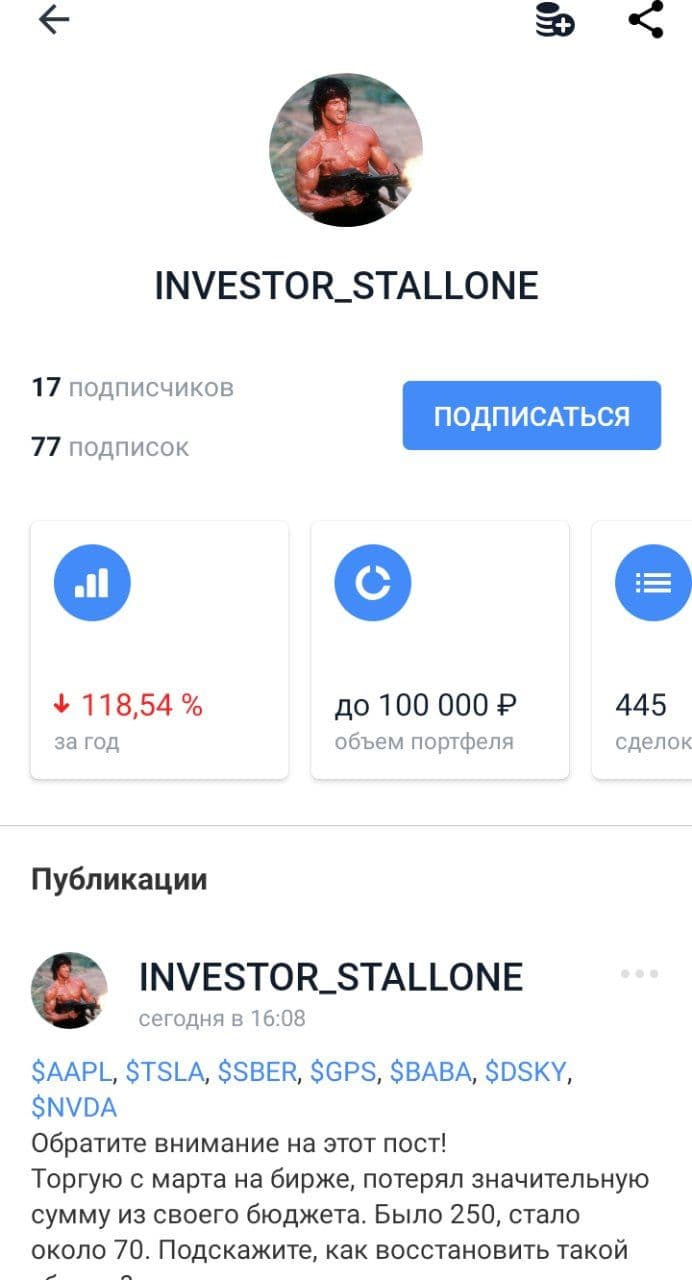Share this investor profile
Image resolution: width=692 pixels, height=1280 pixels.
[x=646, y=21]
